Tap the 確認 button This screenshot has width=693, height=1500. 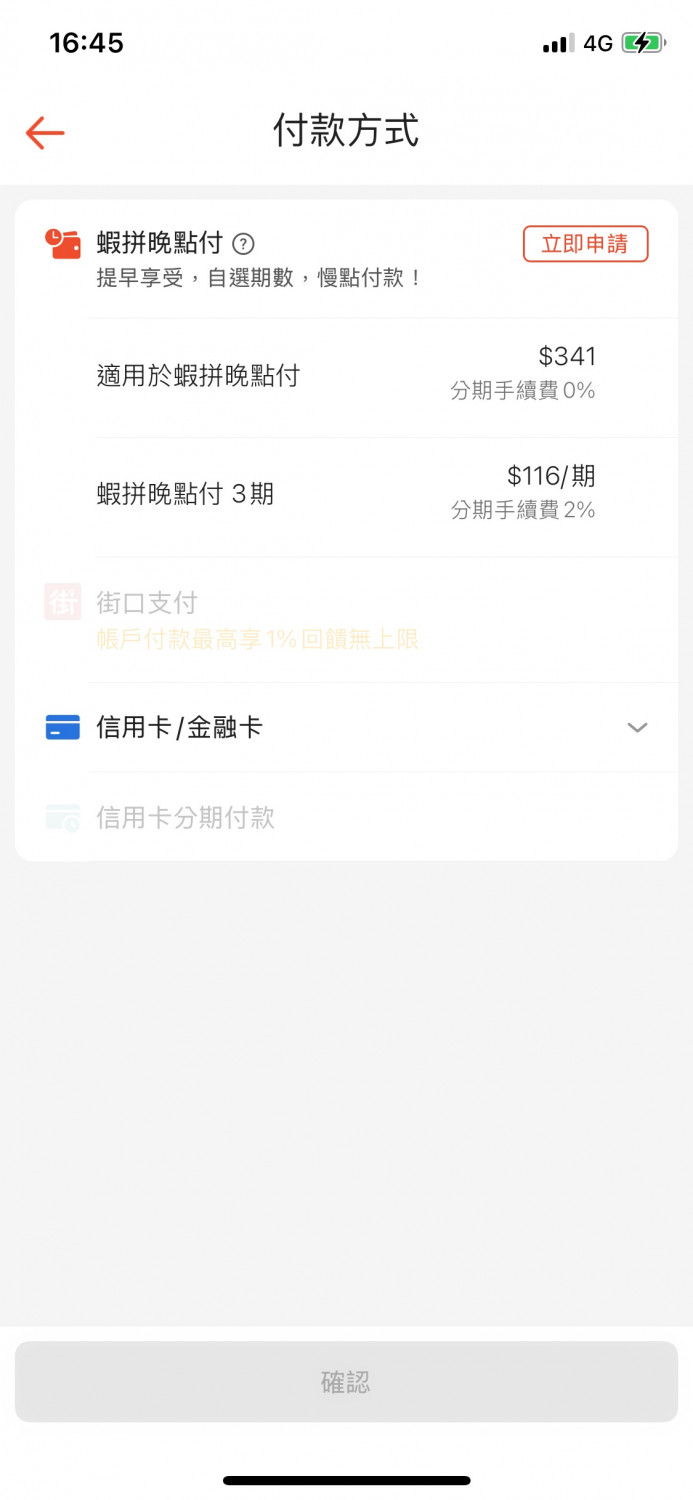(346, 1382)
